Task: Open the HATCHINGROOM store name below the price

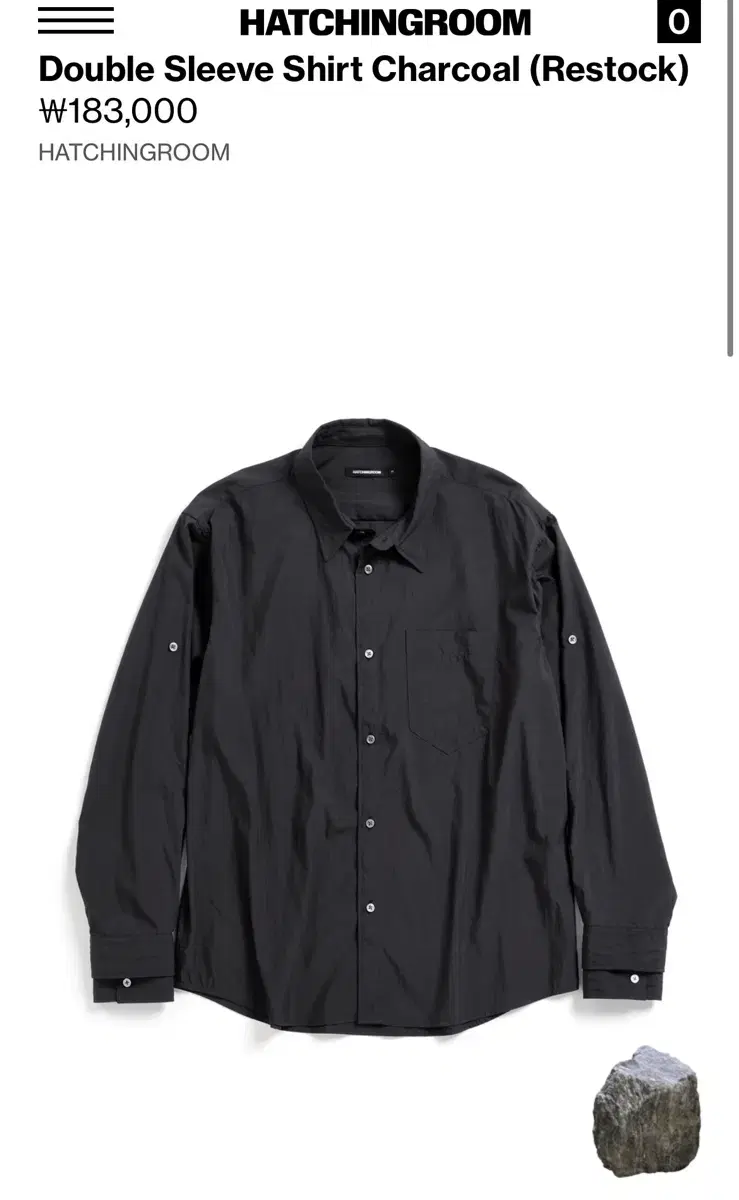Action: point(133,152)
